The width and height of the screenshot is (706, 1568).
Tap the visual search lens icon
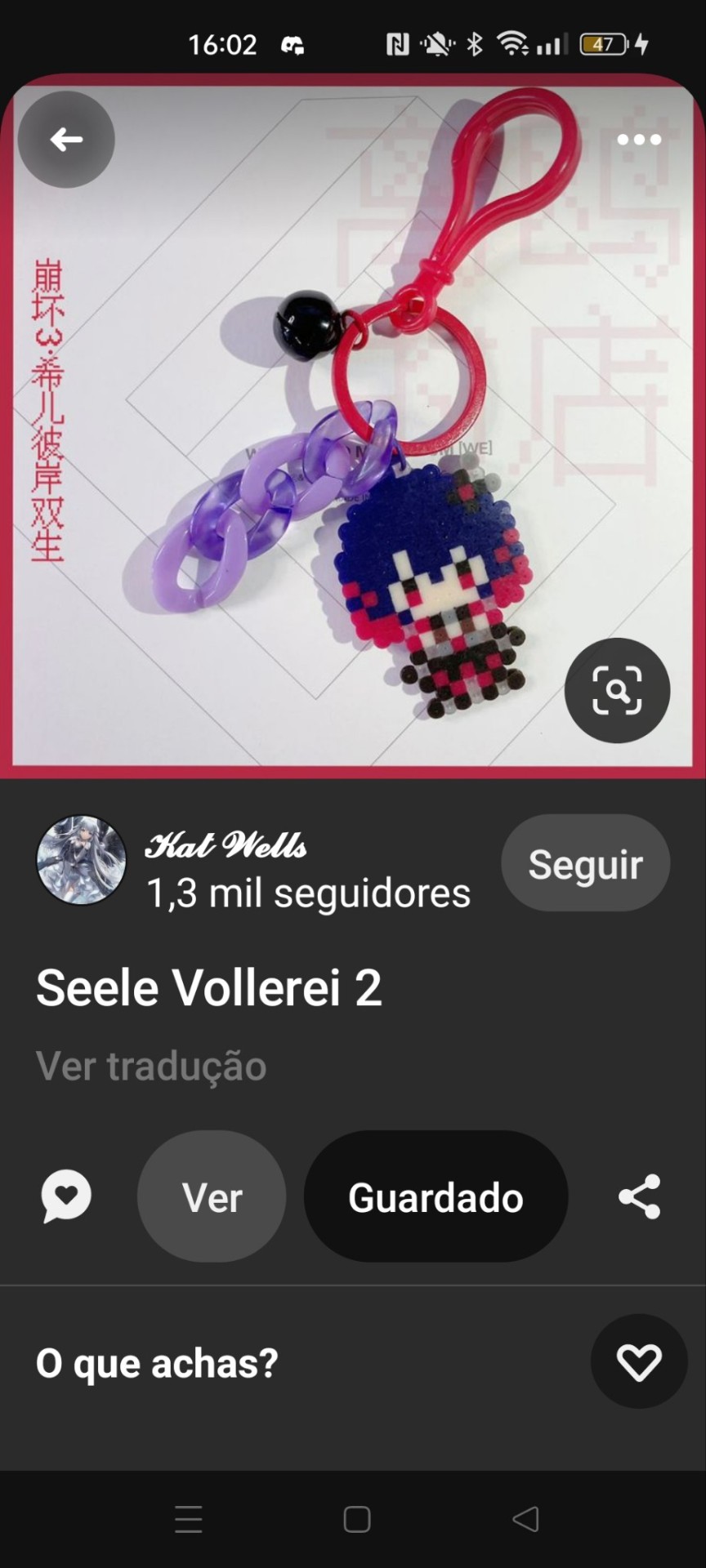tap(617, 690)
